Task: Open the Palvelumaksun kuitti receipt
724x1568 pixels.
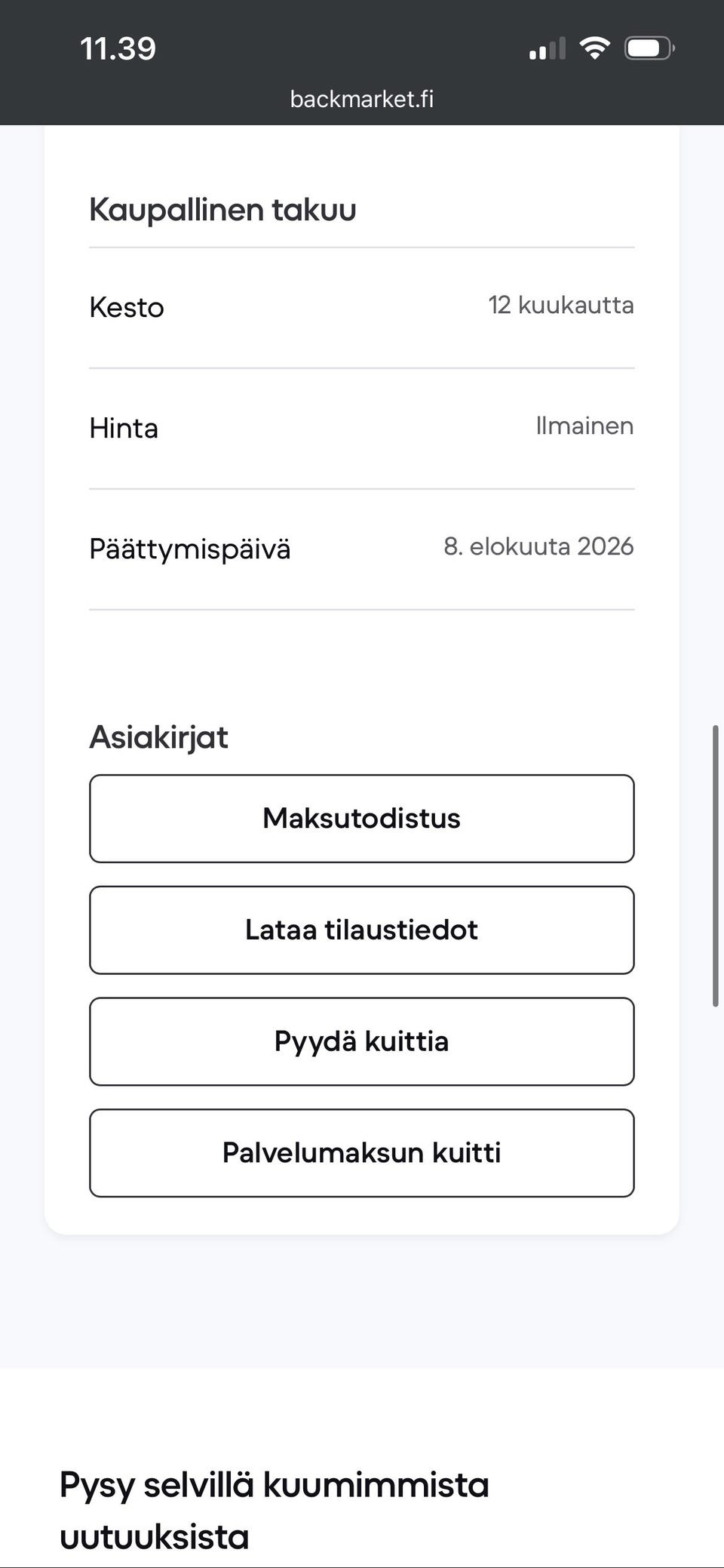Action: click(361, 1153)
